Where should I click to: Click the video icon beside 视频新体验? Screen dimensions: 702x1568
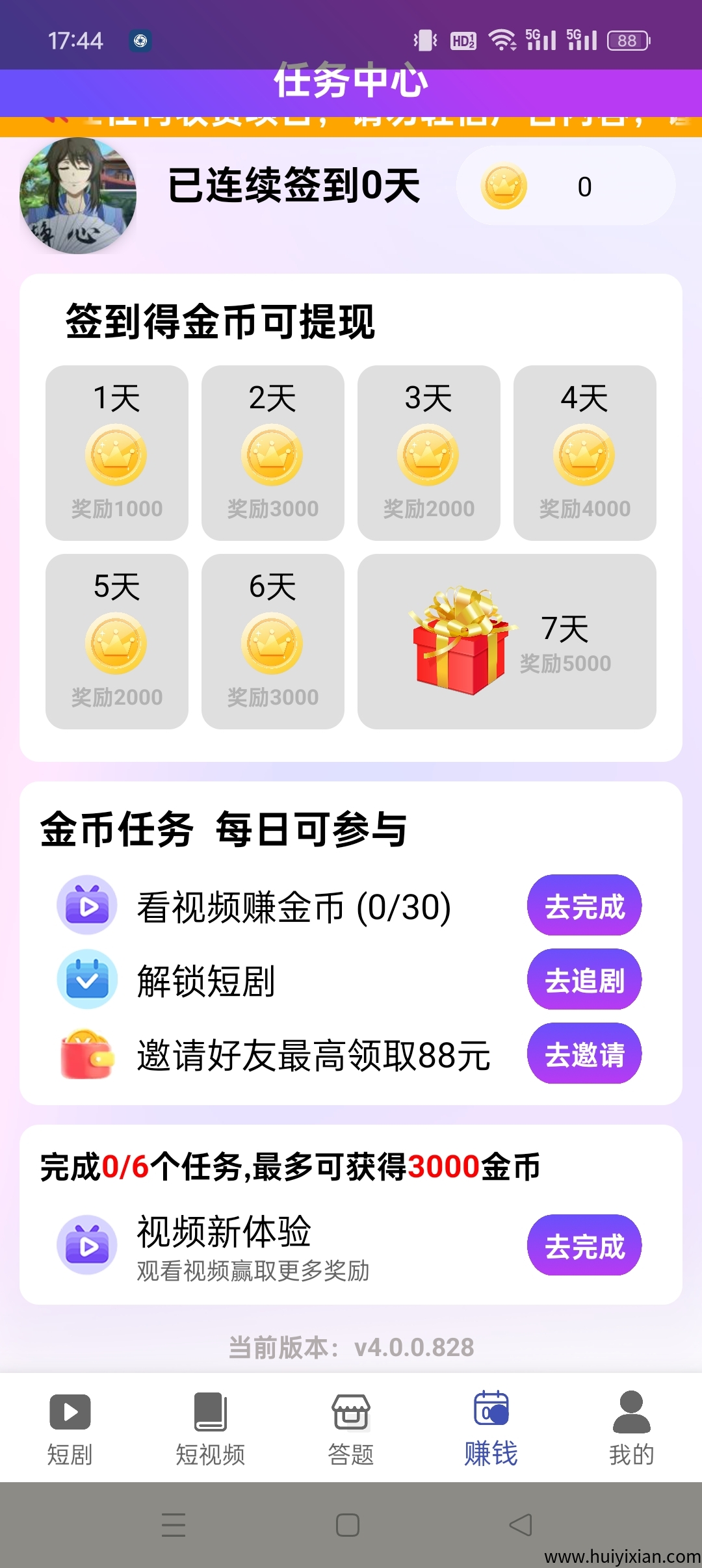coord(87,1244)
